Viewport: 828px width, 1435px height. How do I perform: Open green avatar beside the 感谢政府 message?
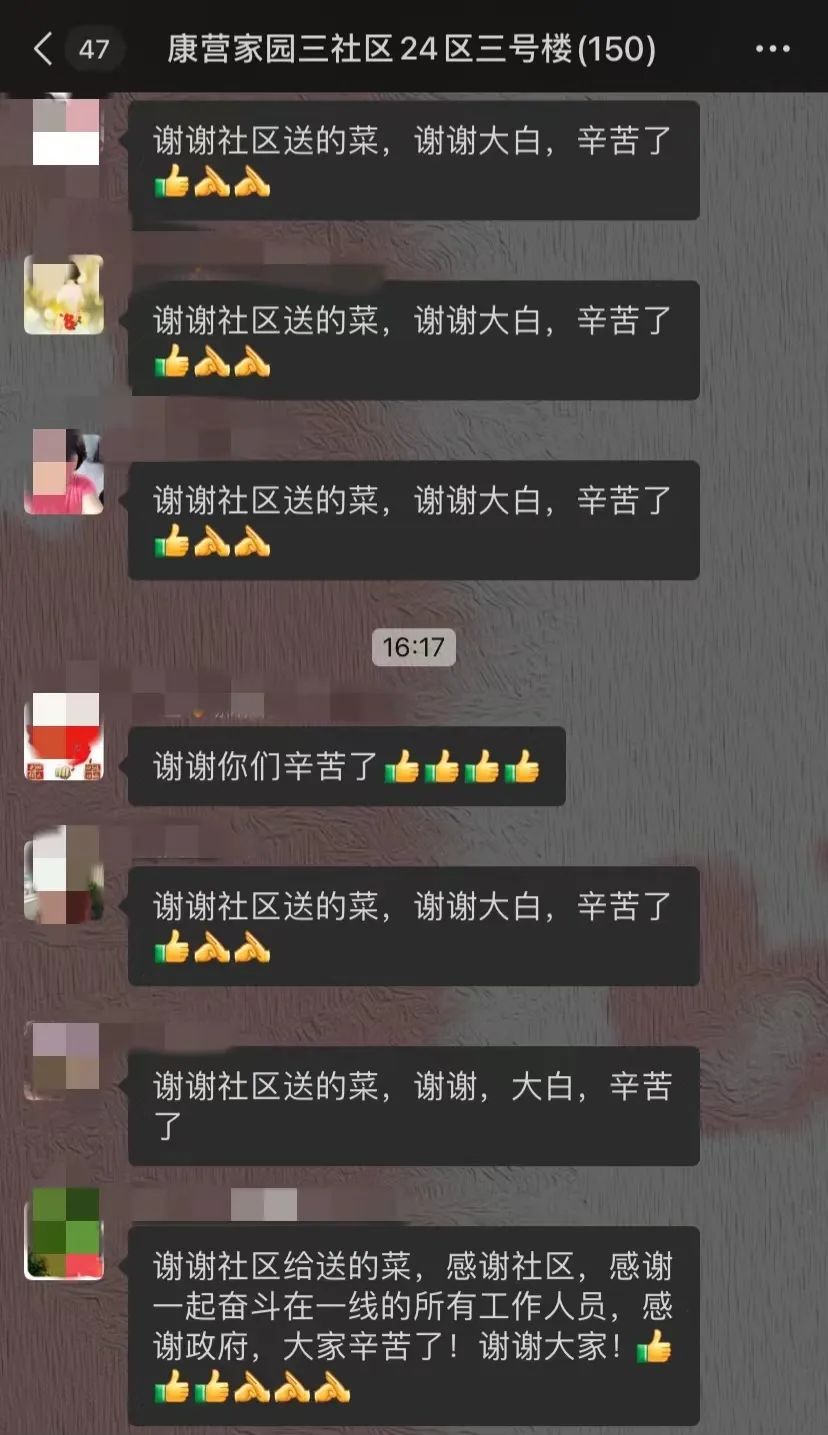(x=64, y=1233)
